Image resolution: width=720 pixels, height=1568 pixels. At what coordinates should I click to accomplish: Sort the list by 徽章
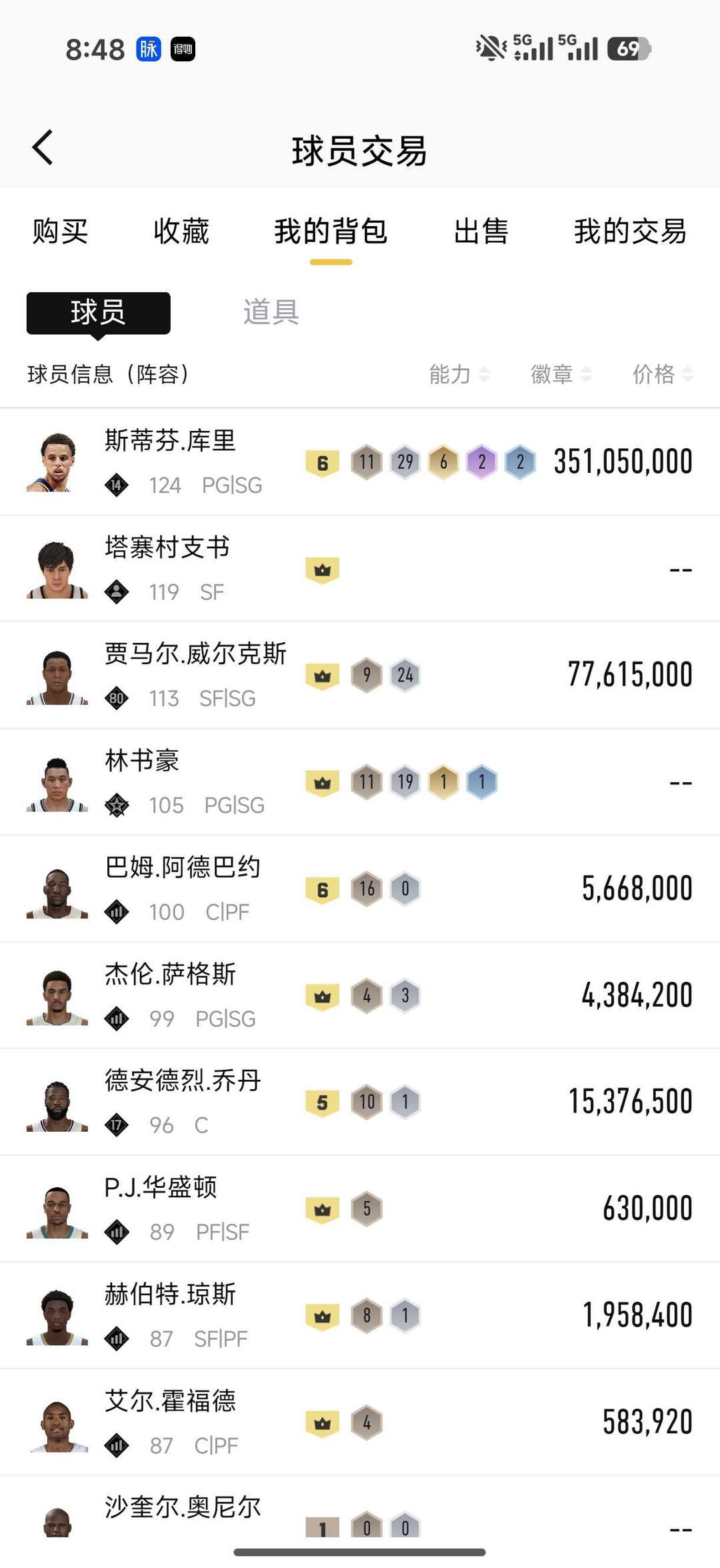[560, 374]
